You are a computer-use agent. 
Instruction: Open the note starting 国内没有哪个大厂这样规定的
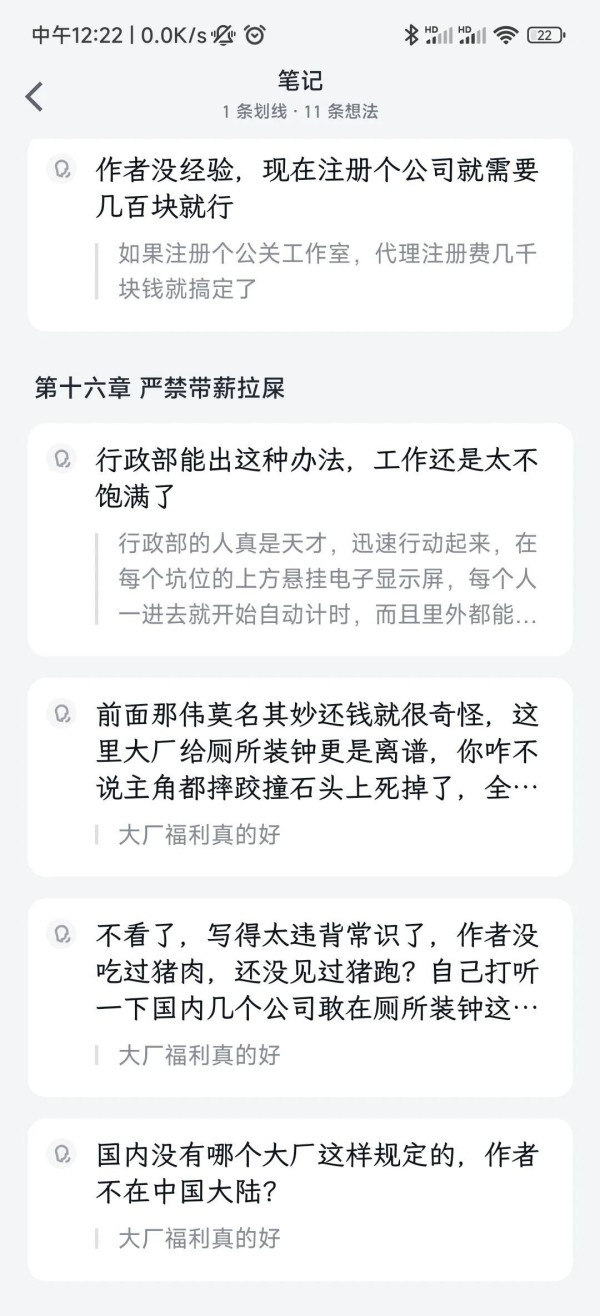pyautogui.click(x=300, y=1199)
